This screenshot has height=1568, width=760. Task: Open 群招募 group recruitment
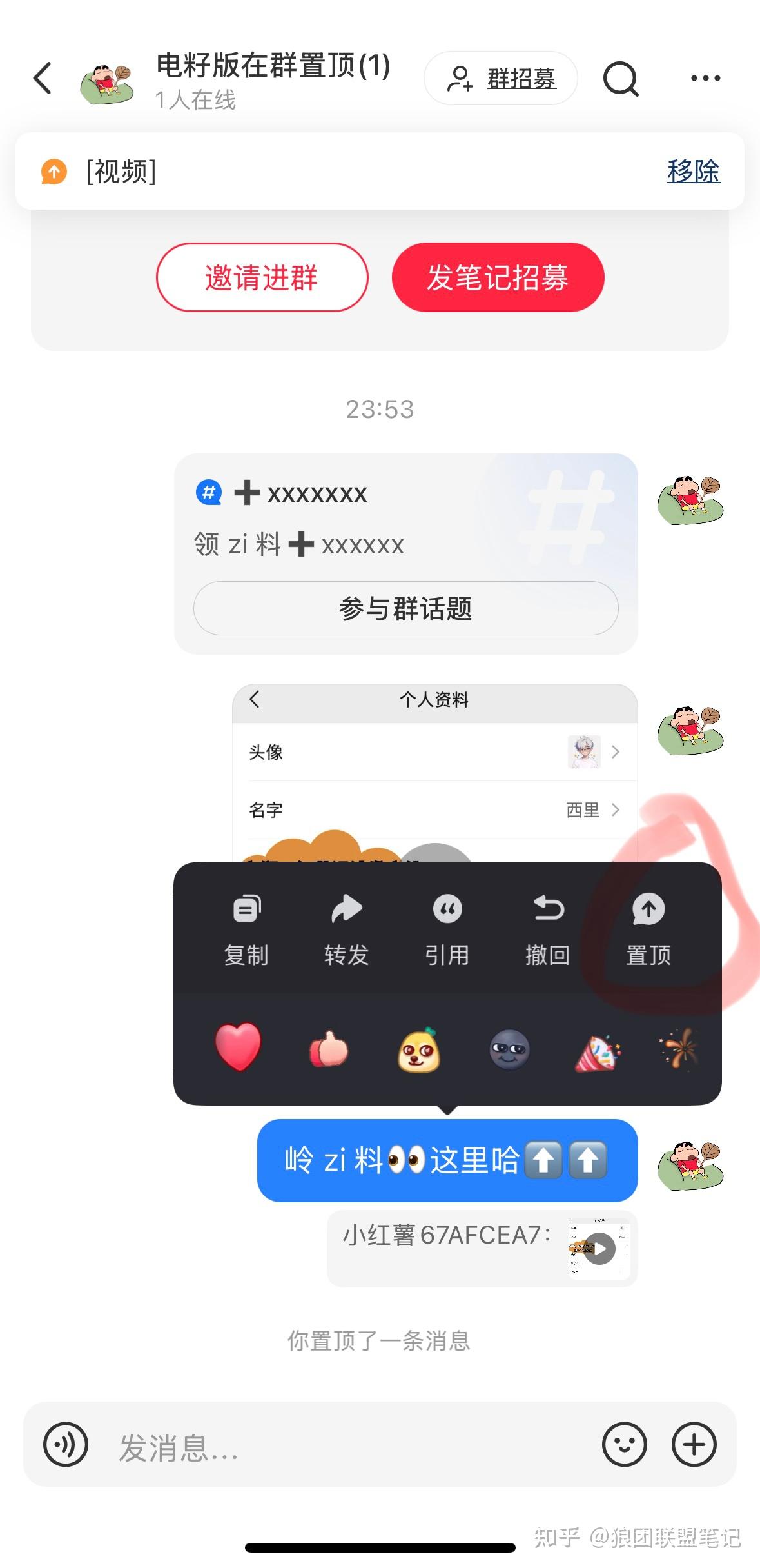tap(500, 79)
